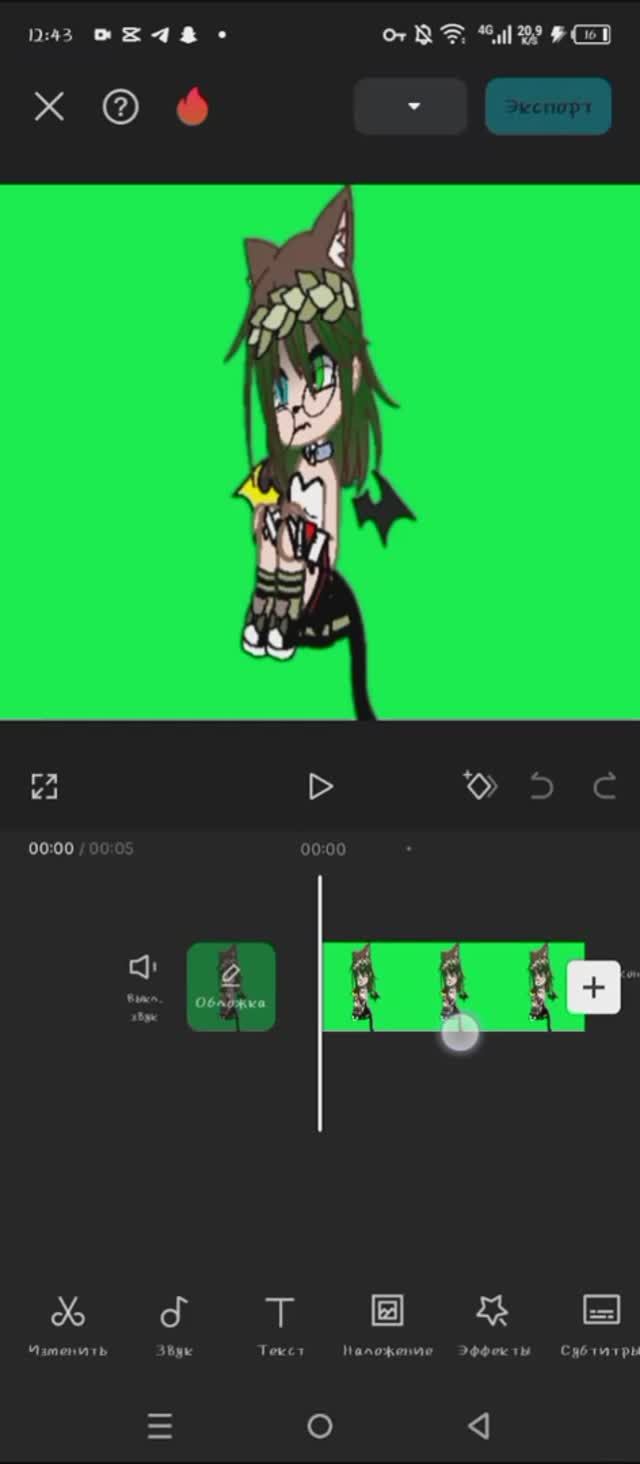Viewport: 640px width, 1464px height.
Task: Add a new clip with the plus button
Action: click(x=593, y=987)
